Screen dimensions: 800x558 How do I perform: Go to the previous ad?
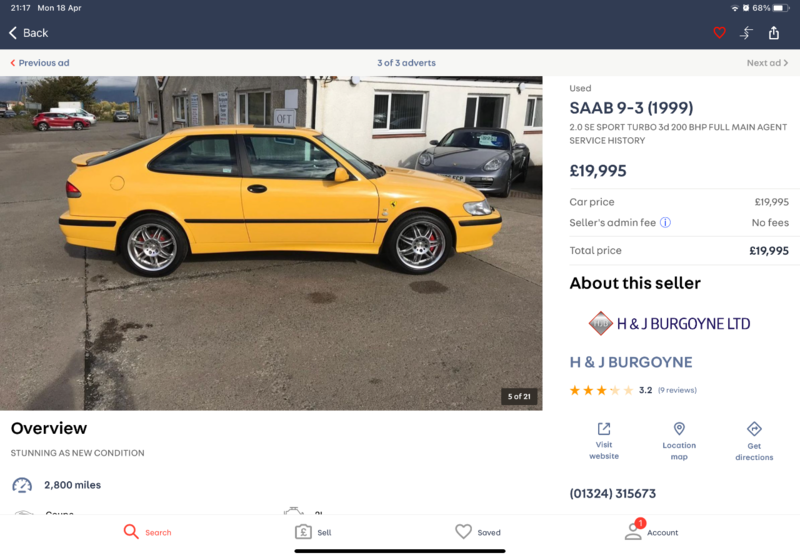pyautogui.click(x=40, y=63)
